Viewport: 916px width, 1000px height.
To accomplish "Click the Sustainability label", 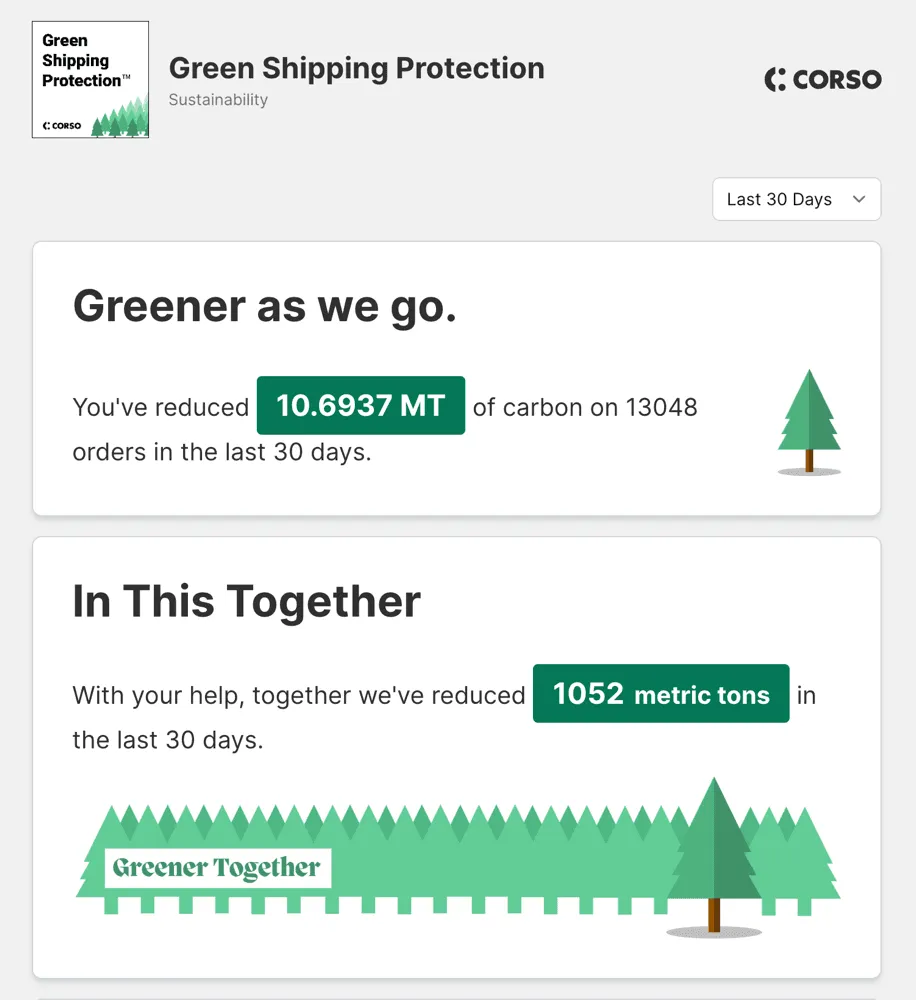I will pos(218,99).
